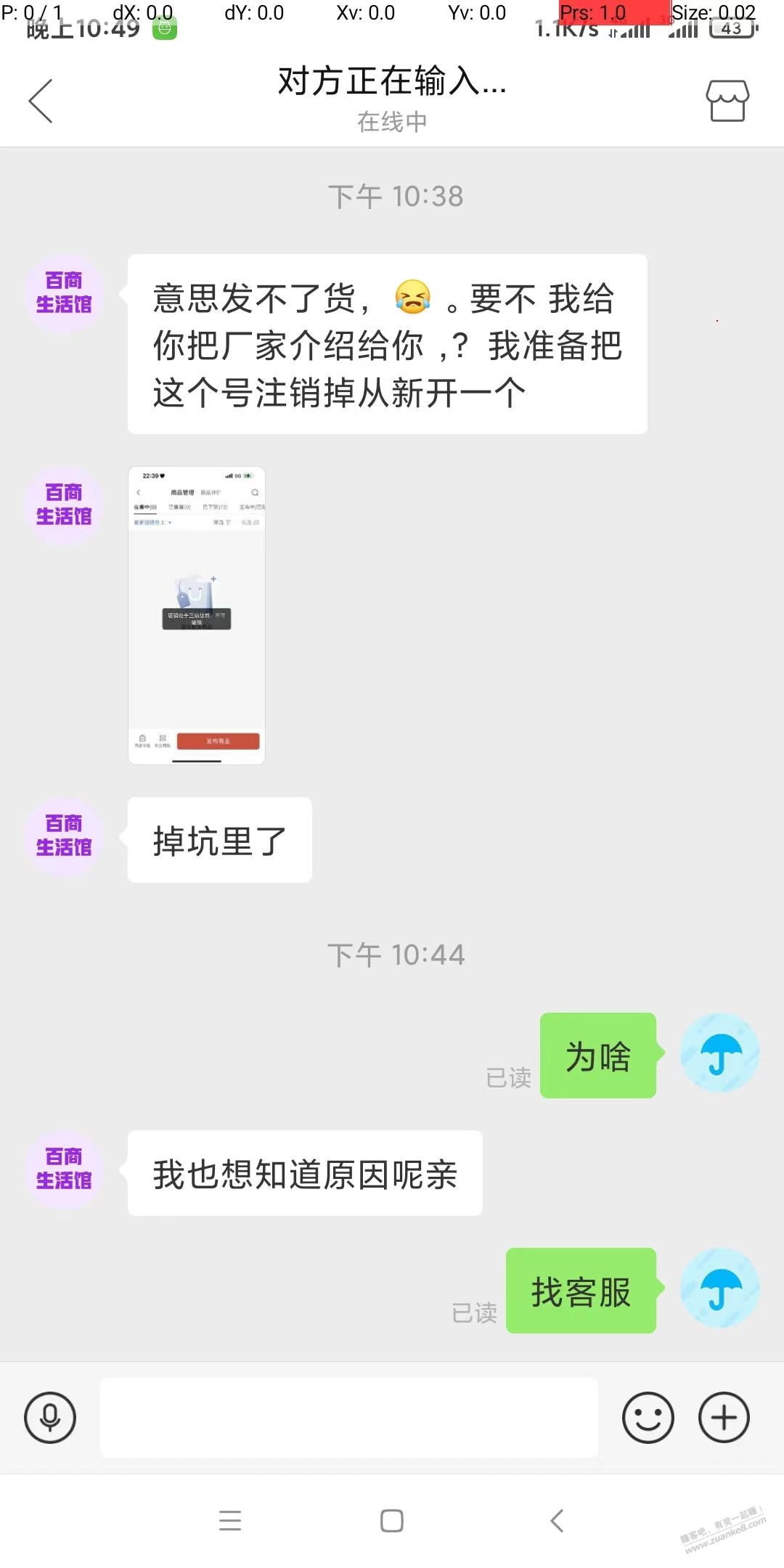Tap the 掉坑里了 message bubble
This screenshot has height=1568, width=784.
point(219,840)
